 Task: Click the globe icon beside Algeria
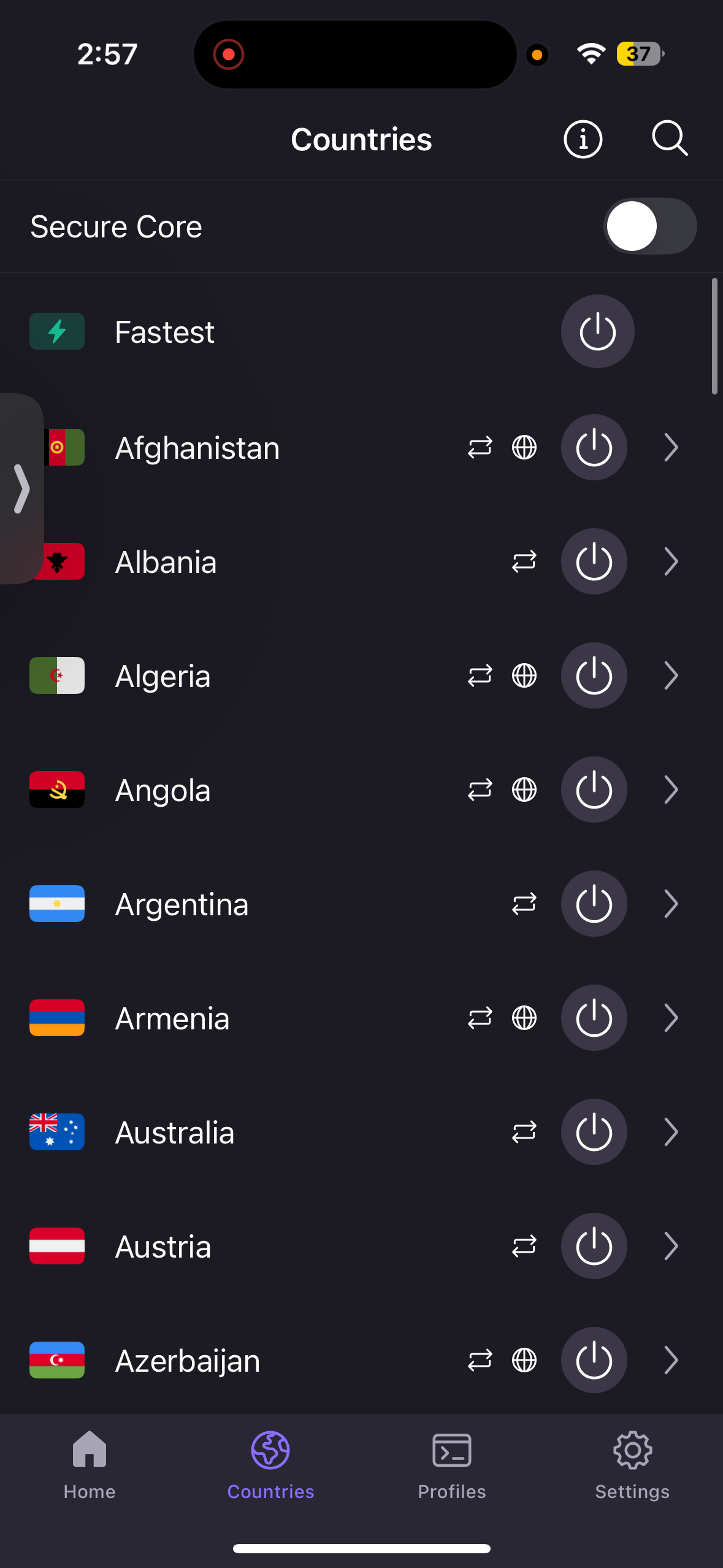pos(524,675)
